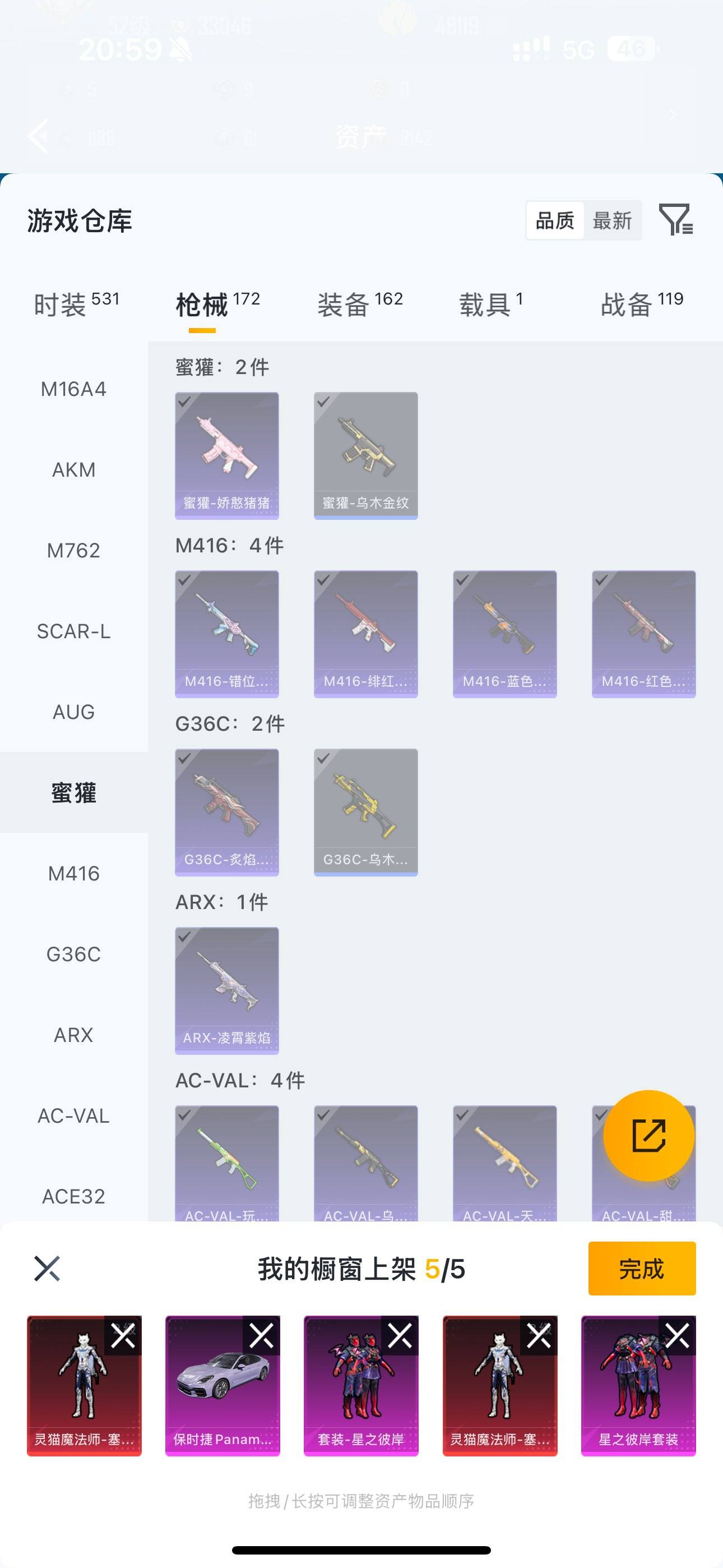
Task: Remove 星之彼岸套装 from showcase
Action: [678, 1336]
